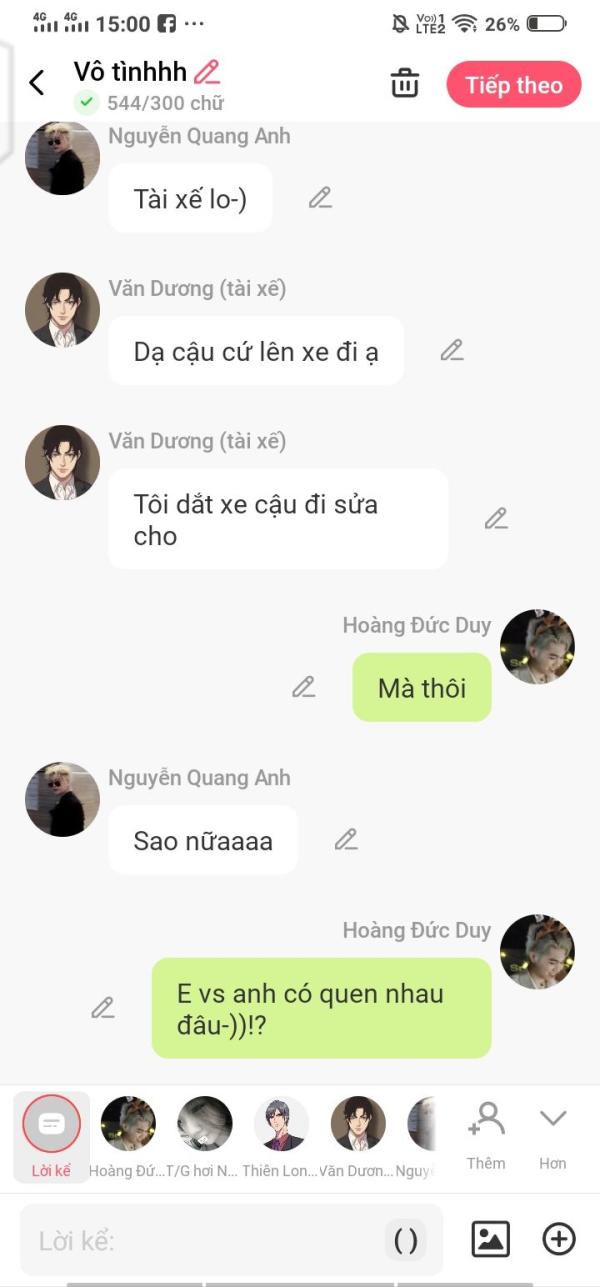Edit the message "E vs anh có quen nhau đâu"
Viewport: 600px width, 1287px height.
pyautogui.click(x=103, y=1007)
